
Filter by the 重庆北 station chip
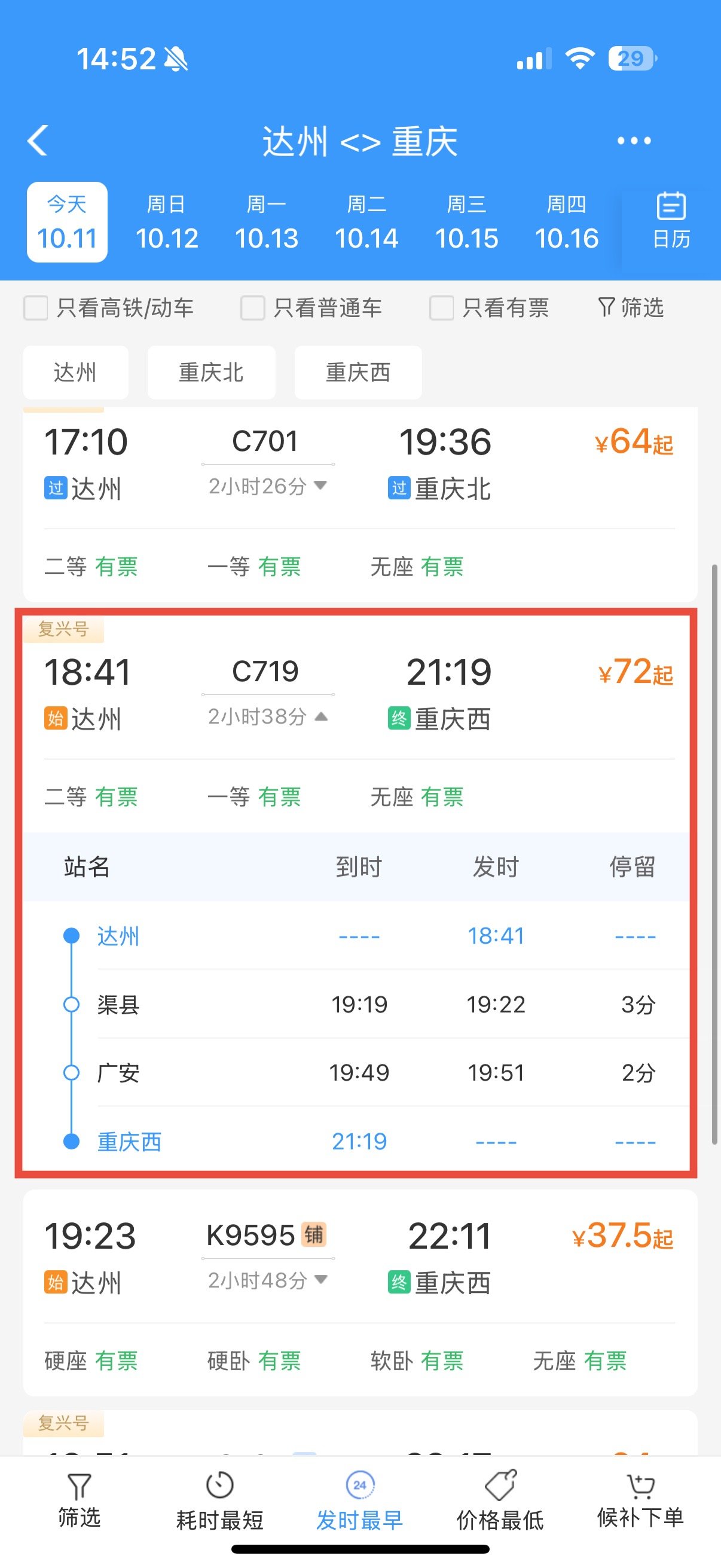[x=211, y=373]
